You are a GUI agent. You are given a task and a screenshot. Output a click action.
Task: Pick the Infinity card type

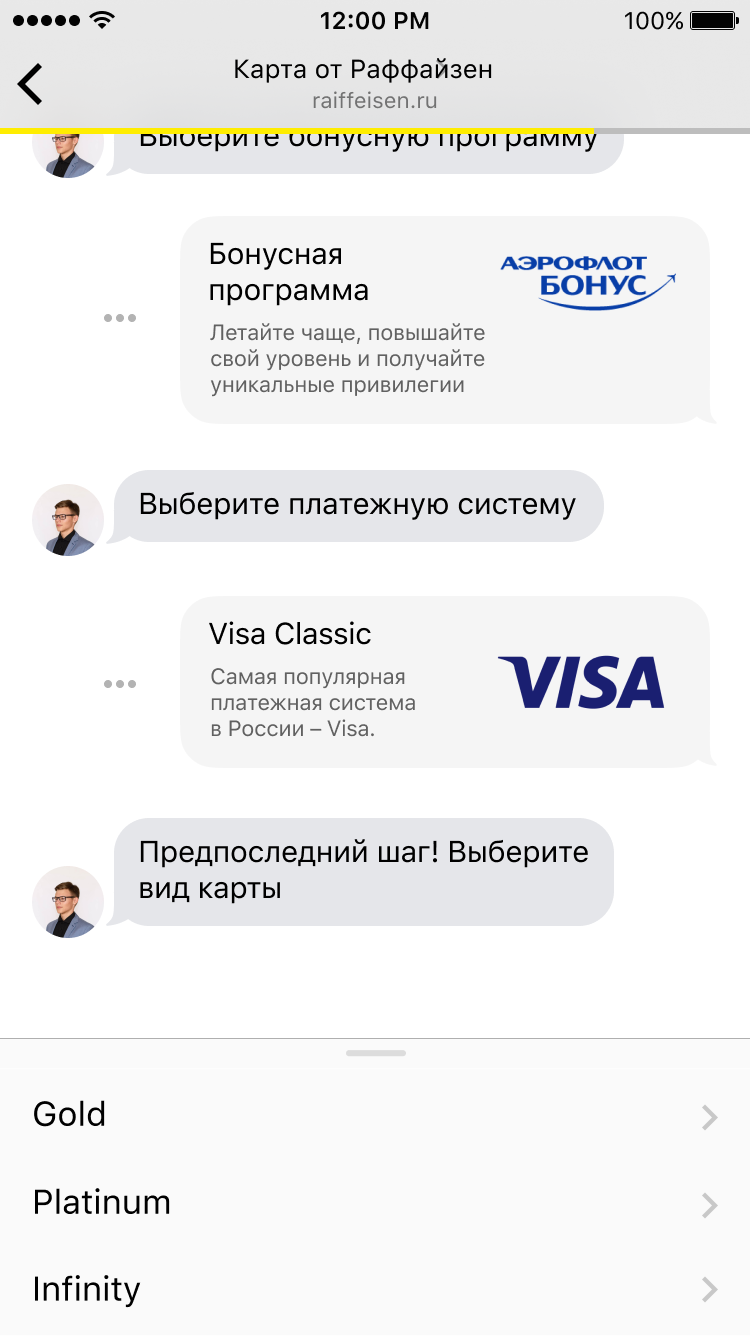pyautogui.click(x=375, y=1290)
